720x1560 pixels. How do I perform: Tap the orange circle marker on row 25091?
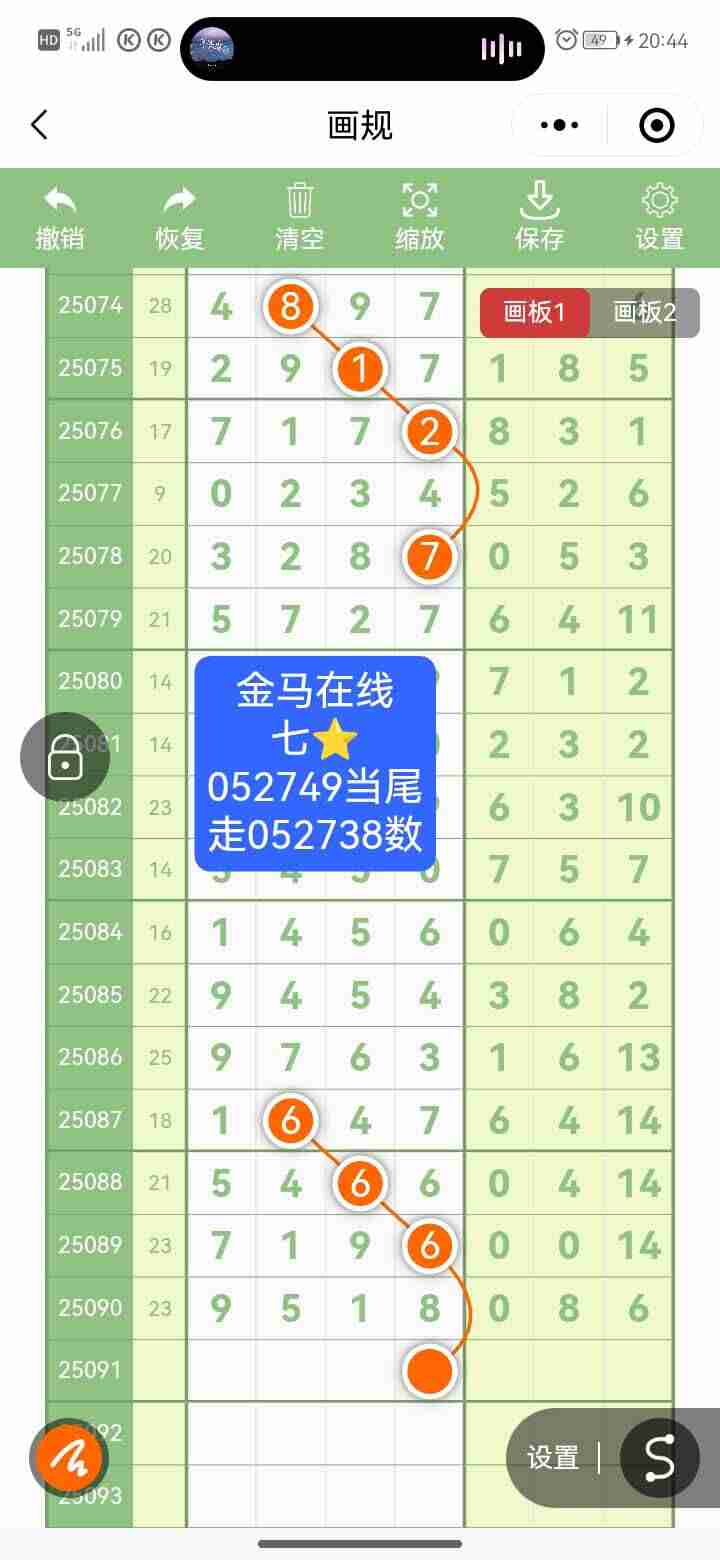428,1372
